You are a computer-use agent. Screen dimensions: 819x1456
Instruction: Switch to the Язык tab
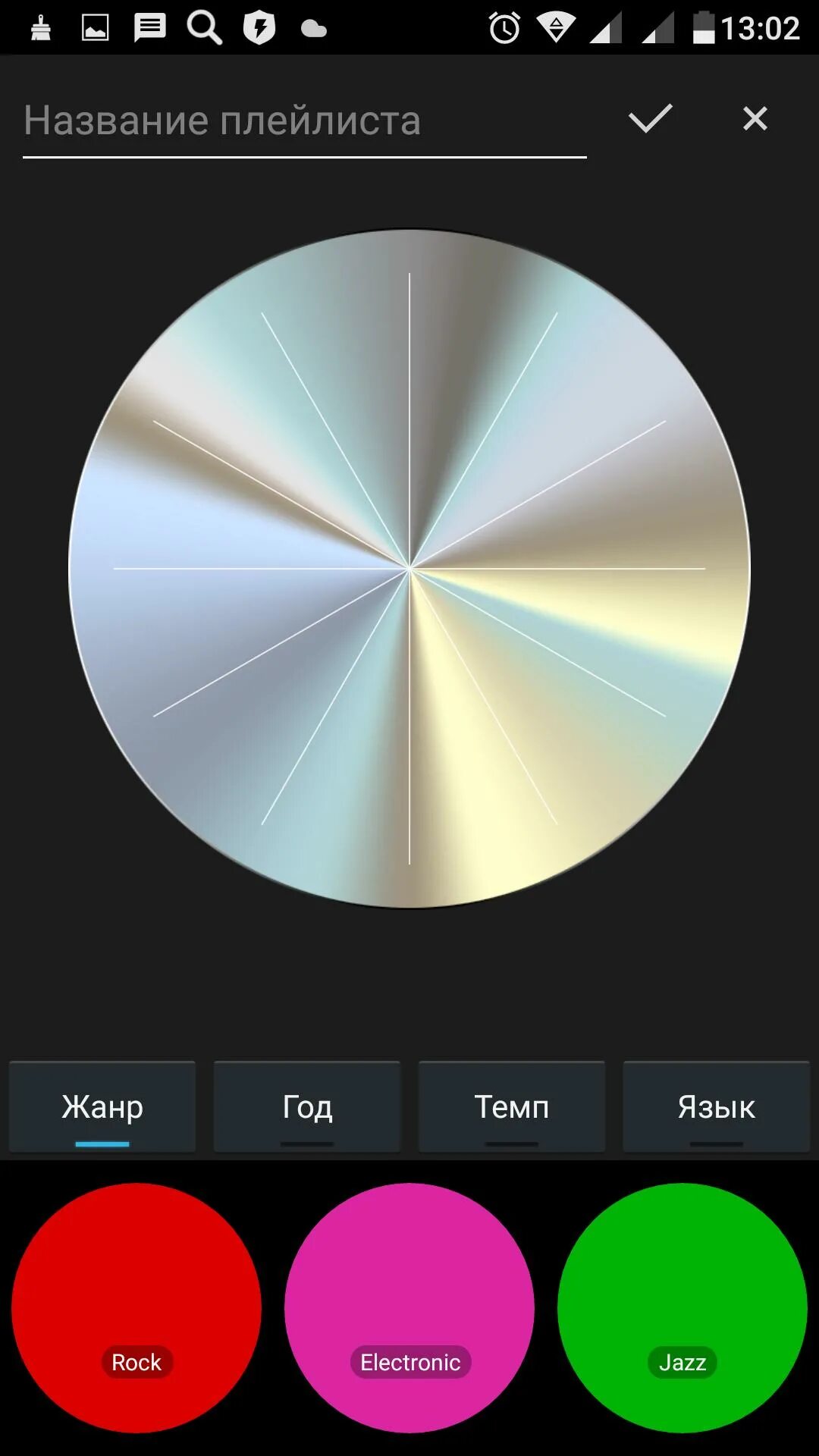pos(717,1107)
